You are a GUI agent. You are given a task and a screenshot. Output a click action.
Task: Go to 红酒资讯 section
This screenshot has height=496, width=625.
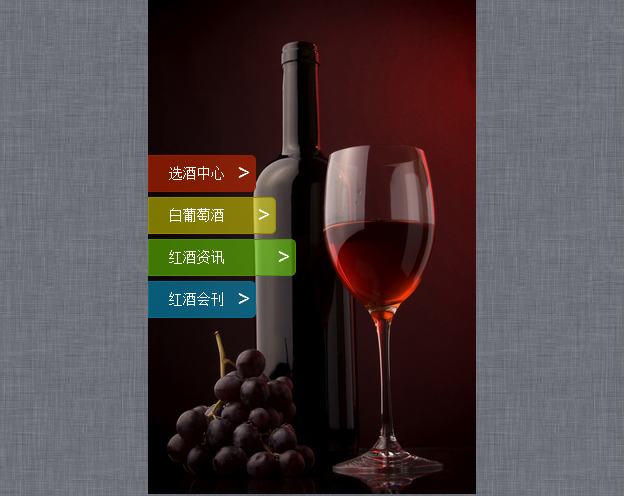pos(221,258)
